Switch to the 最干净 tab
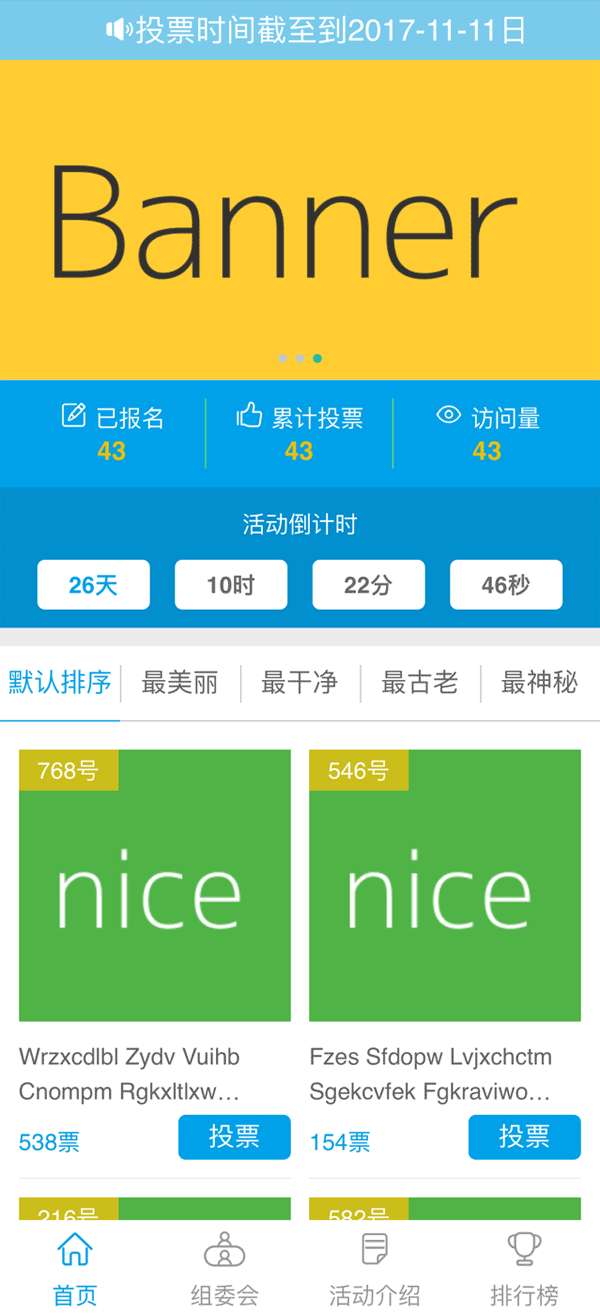This screenshot has width=600, height=1314. pos(300,684)
